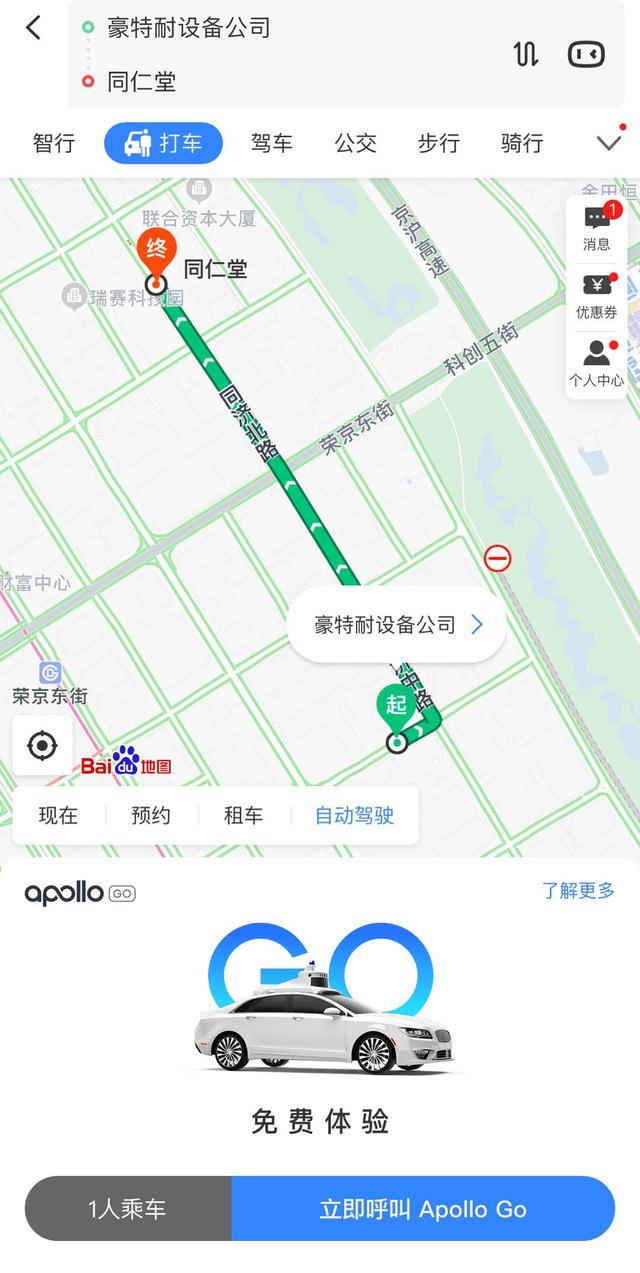Tap 立即呼叫 Apollo Go button
The height and width of the screenshot is (1273, 640).
point(422,1209)
